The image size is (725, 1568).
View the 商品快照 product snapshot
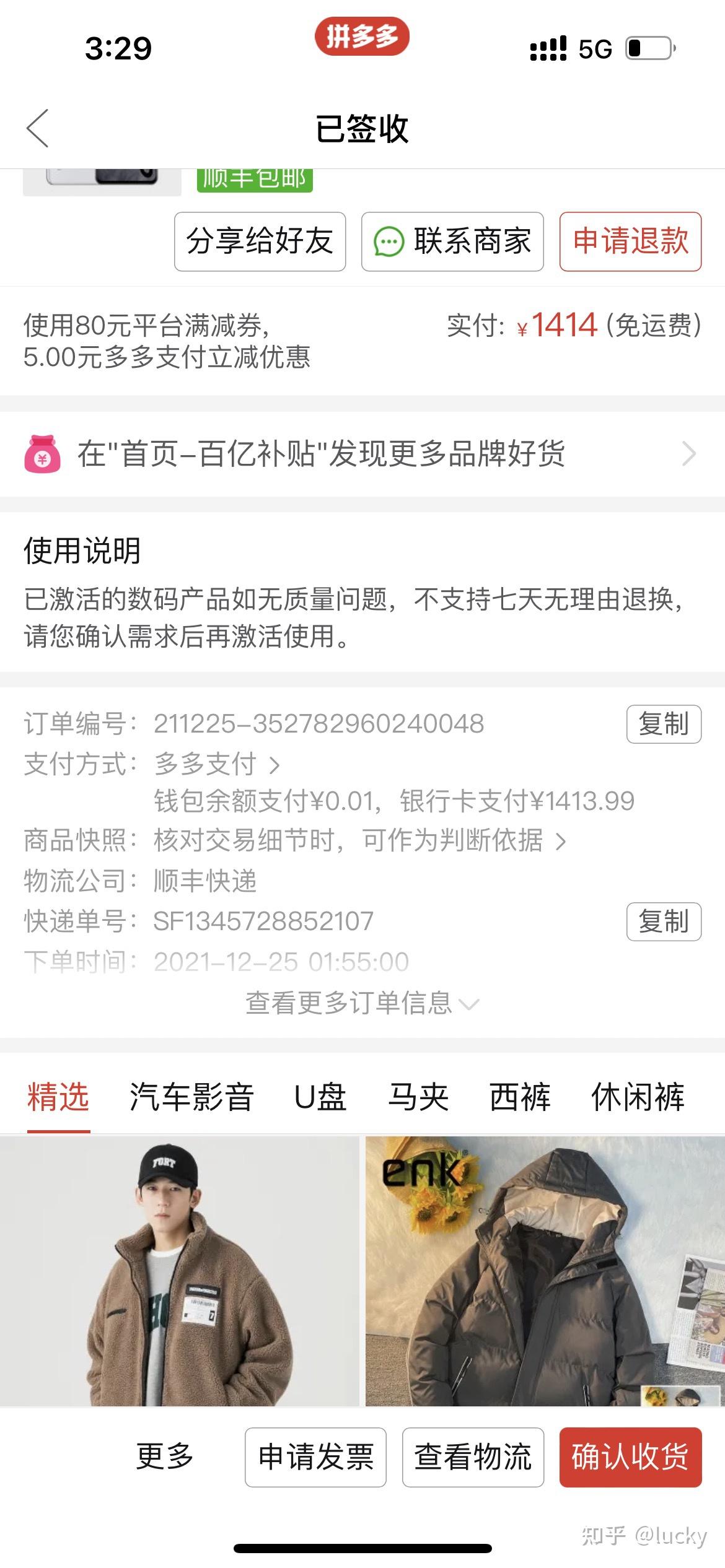[359, 840]
